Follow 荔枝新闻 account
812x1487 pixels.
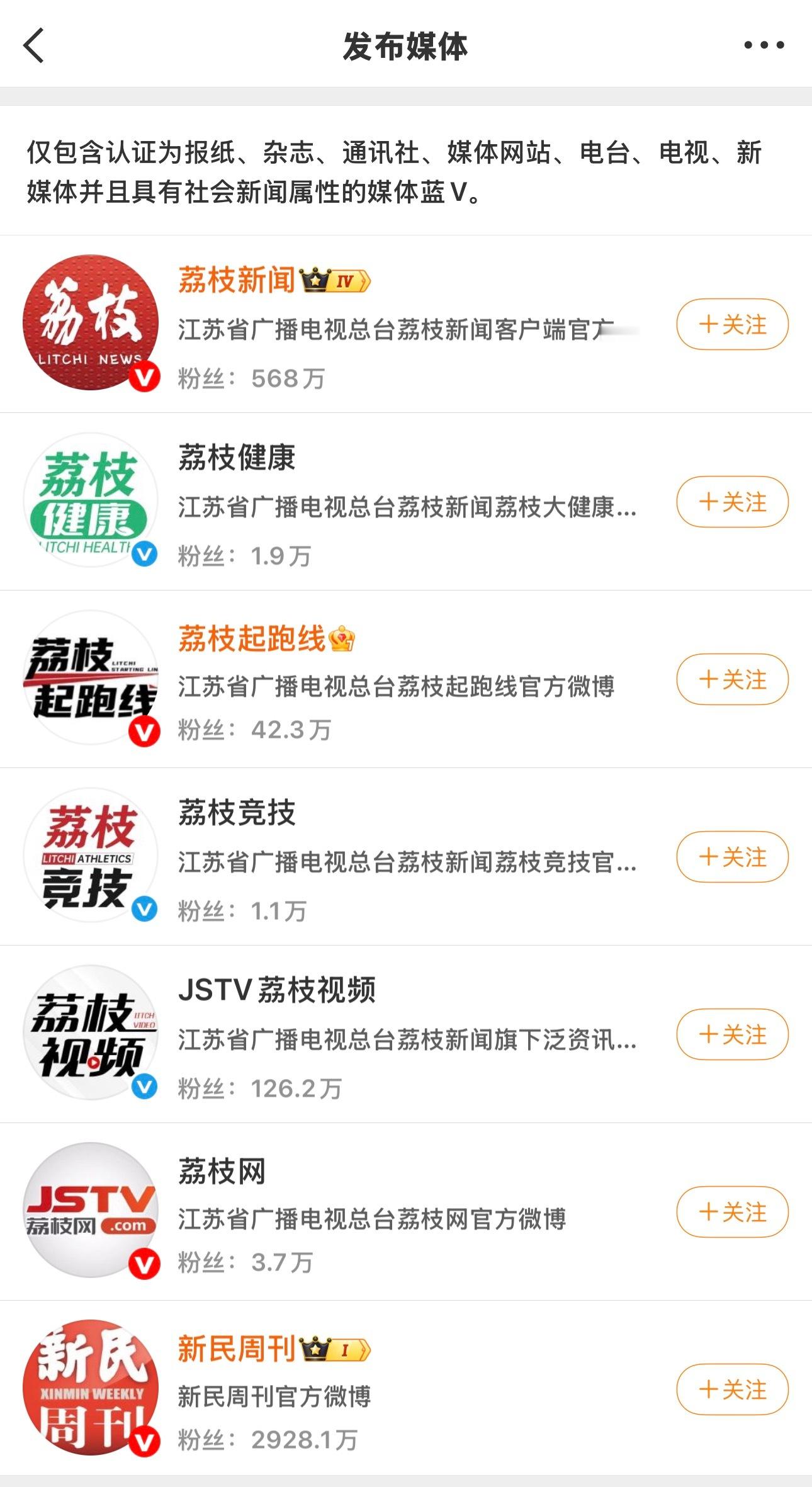[732, 324]
